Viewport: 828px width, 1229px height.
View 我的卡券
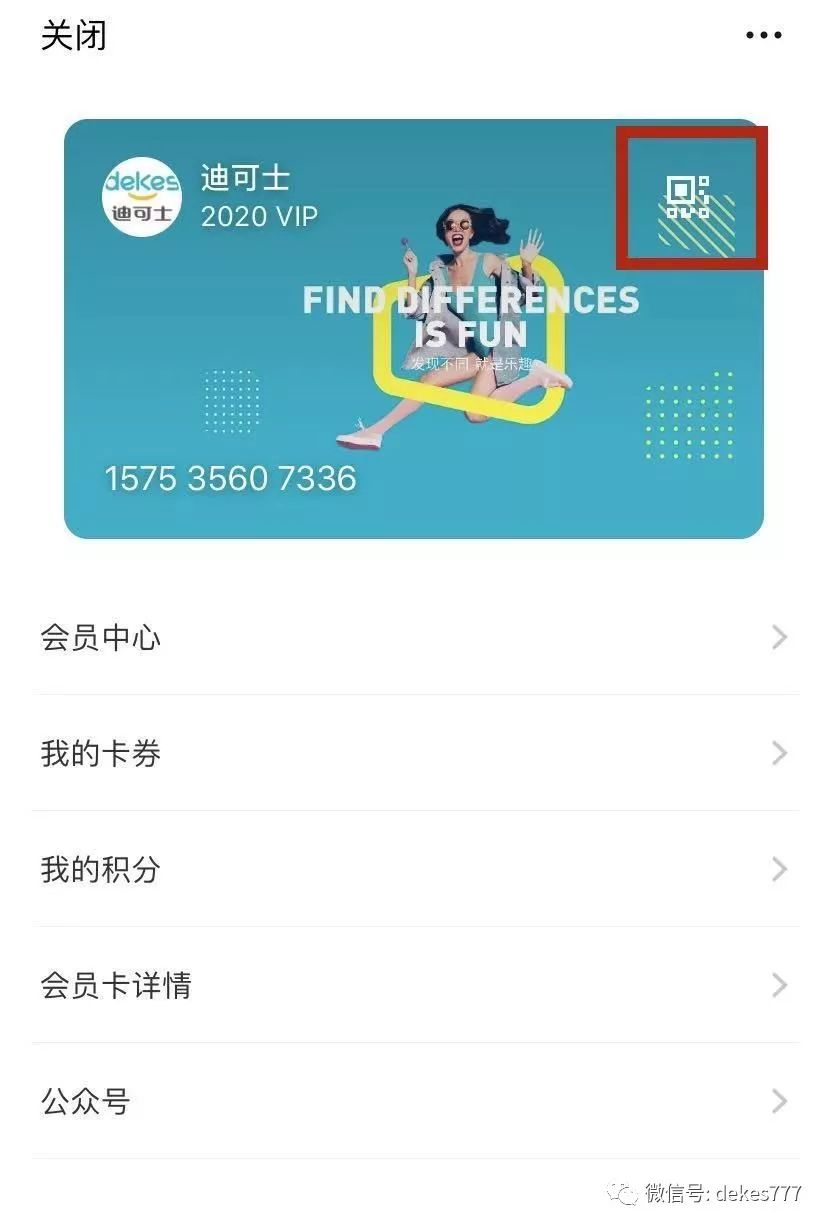(x=414, y=753)
